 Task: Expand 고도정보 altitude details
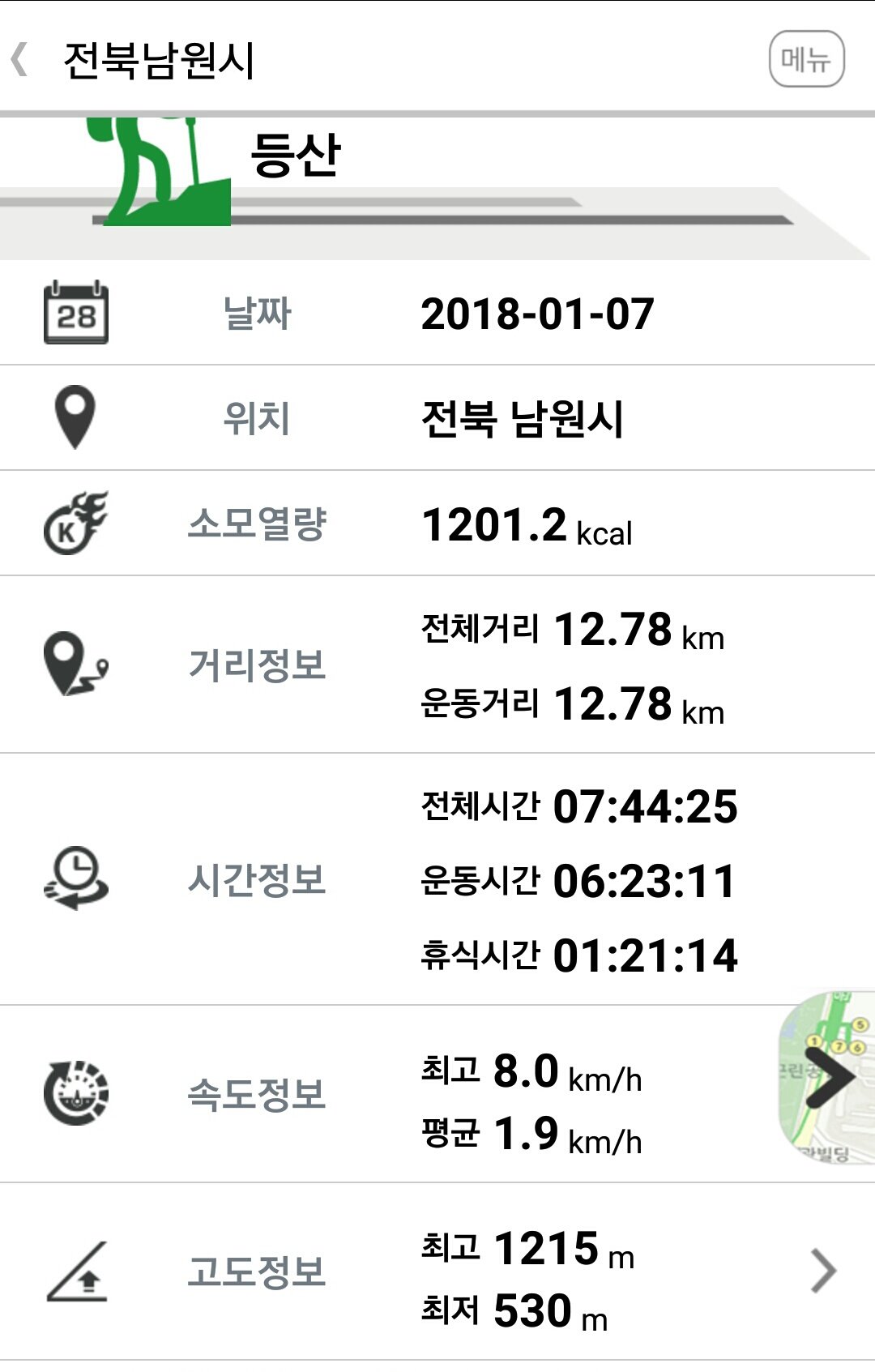coord(822,1271)
